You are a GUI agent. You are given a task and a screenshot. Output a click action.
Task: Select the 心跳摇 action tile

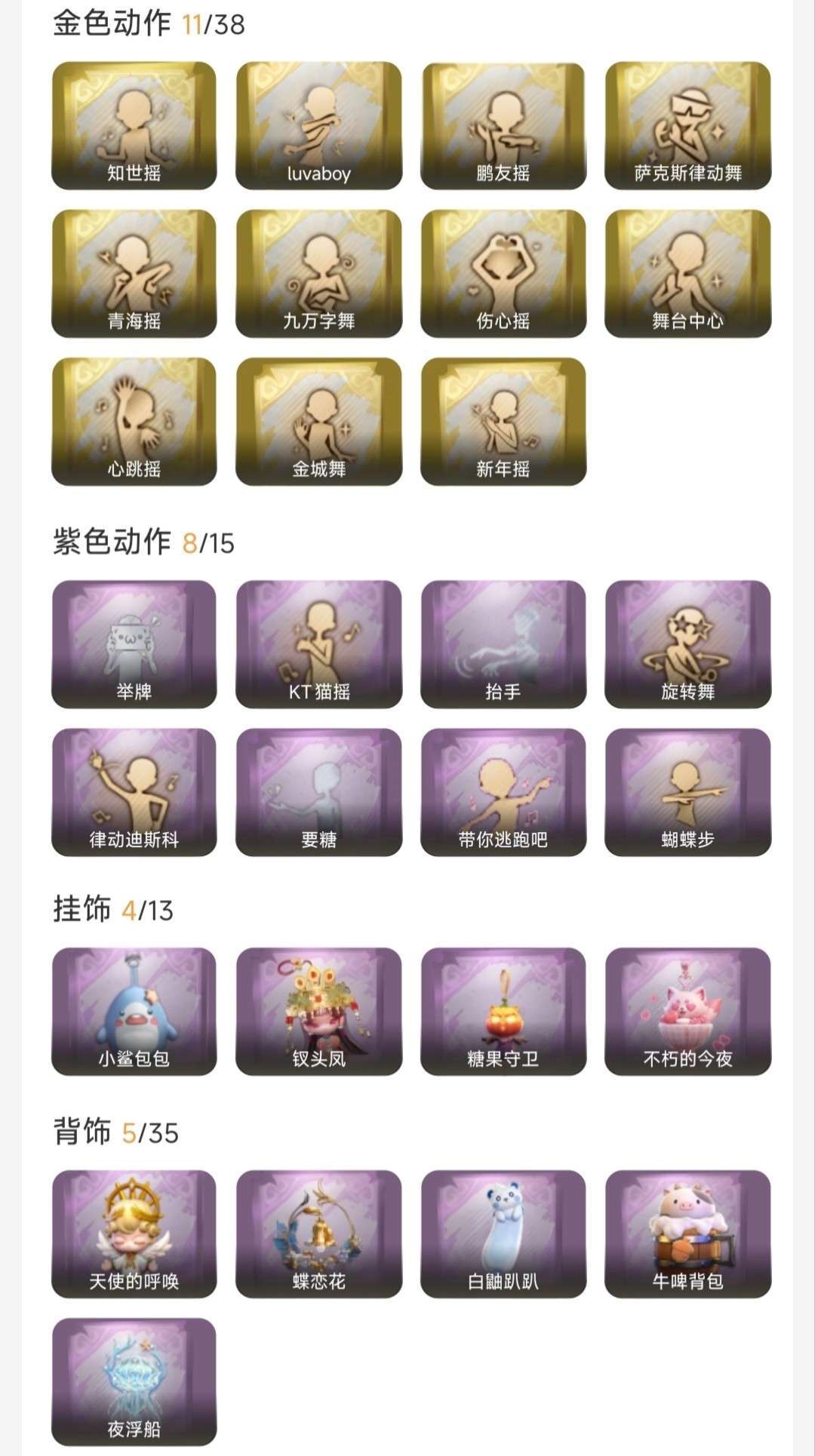[134, 421]
